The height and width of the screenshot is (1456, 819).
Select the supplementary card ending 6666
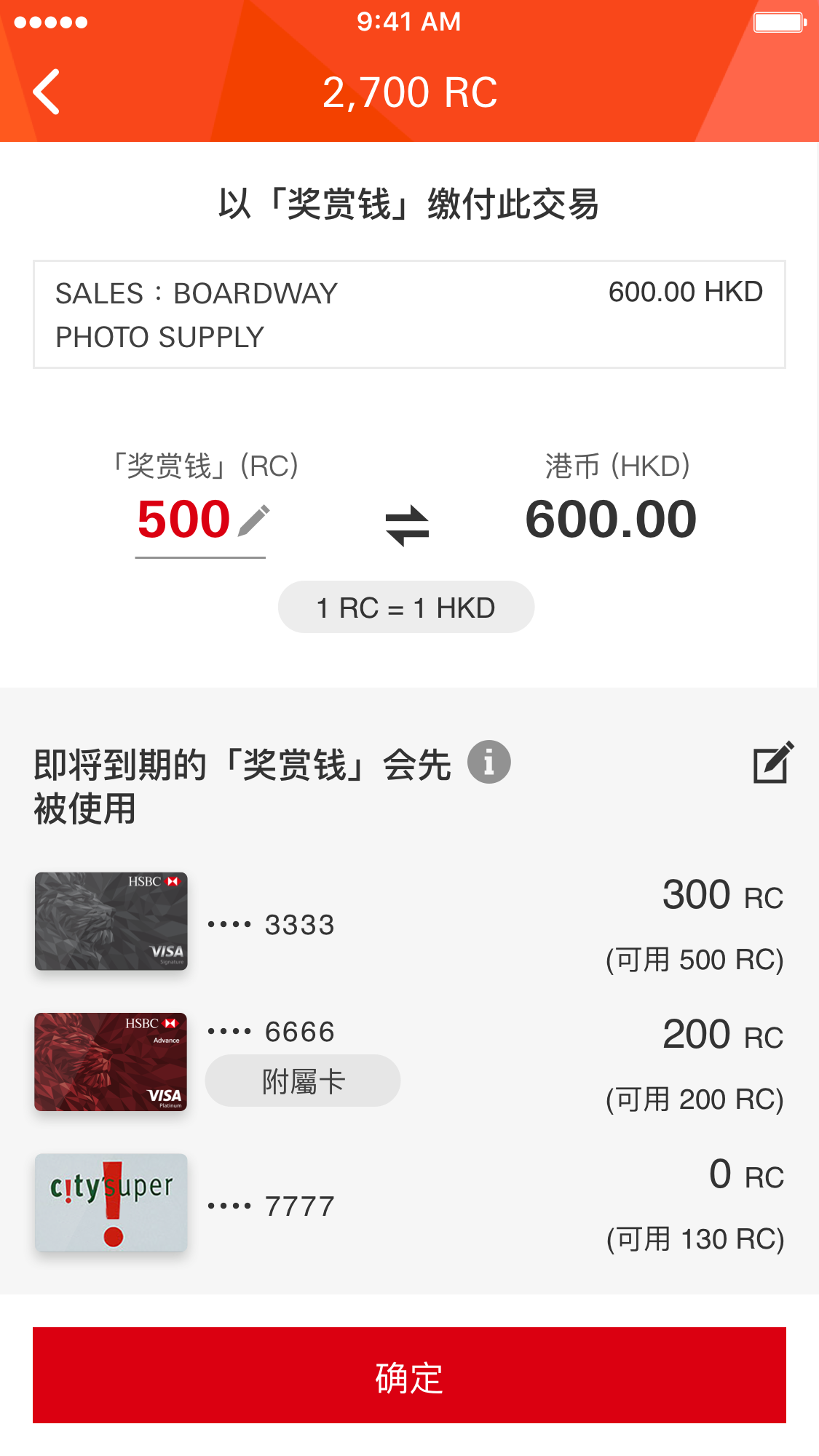coord(409,1062)
